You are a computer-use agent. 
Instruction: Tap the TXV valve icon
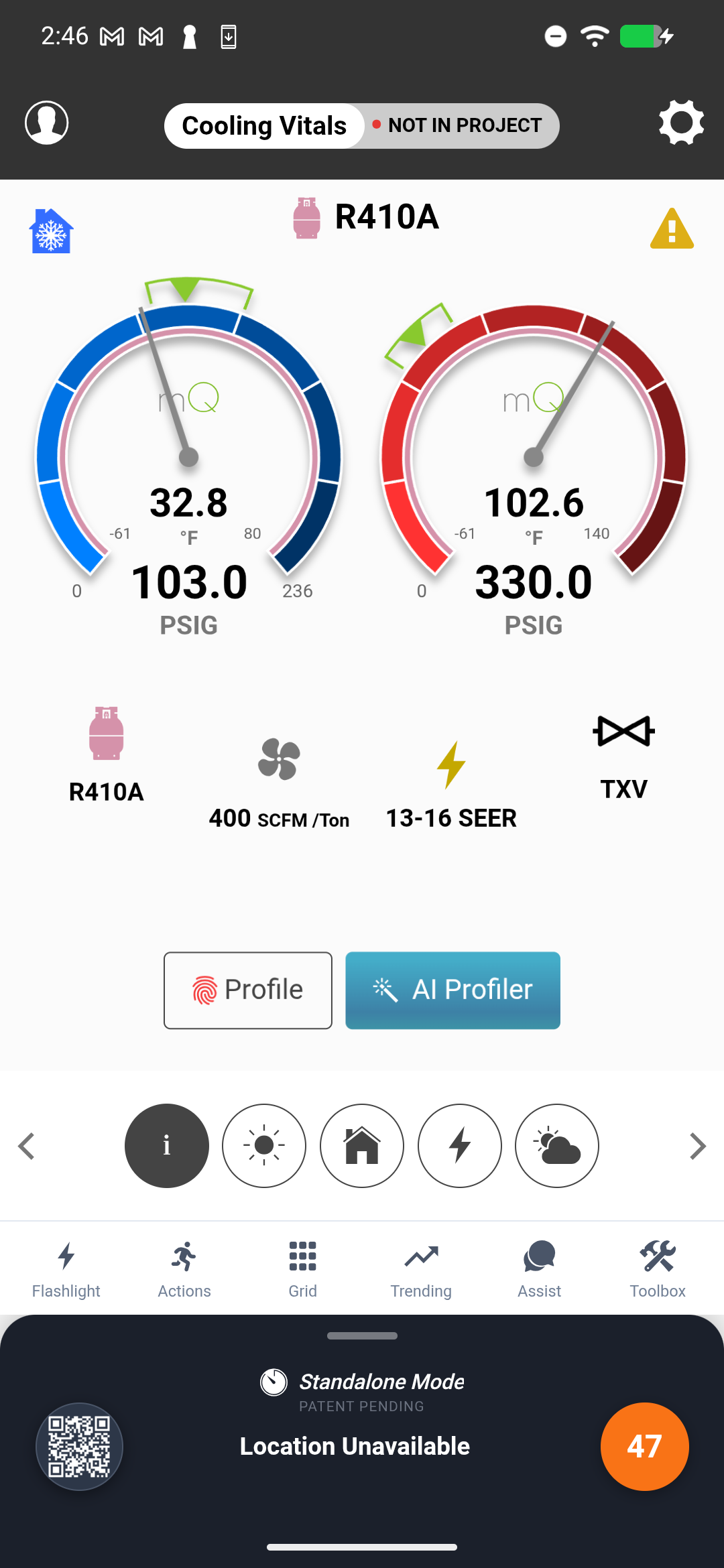click(622, 730)
